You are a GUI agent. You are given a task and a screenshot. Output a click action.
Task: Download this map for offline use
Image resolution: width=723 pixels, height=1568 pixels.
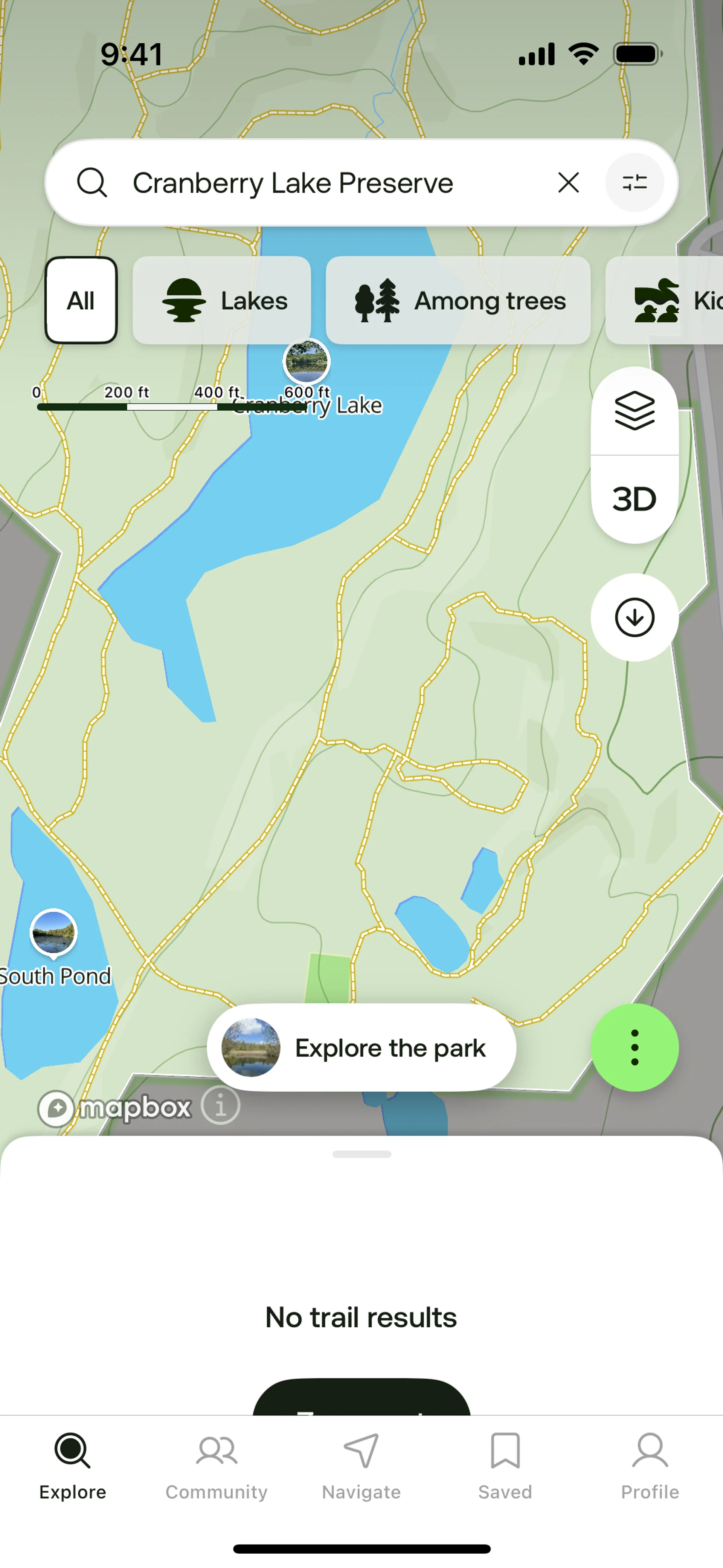coord(634,617)
